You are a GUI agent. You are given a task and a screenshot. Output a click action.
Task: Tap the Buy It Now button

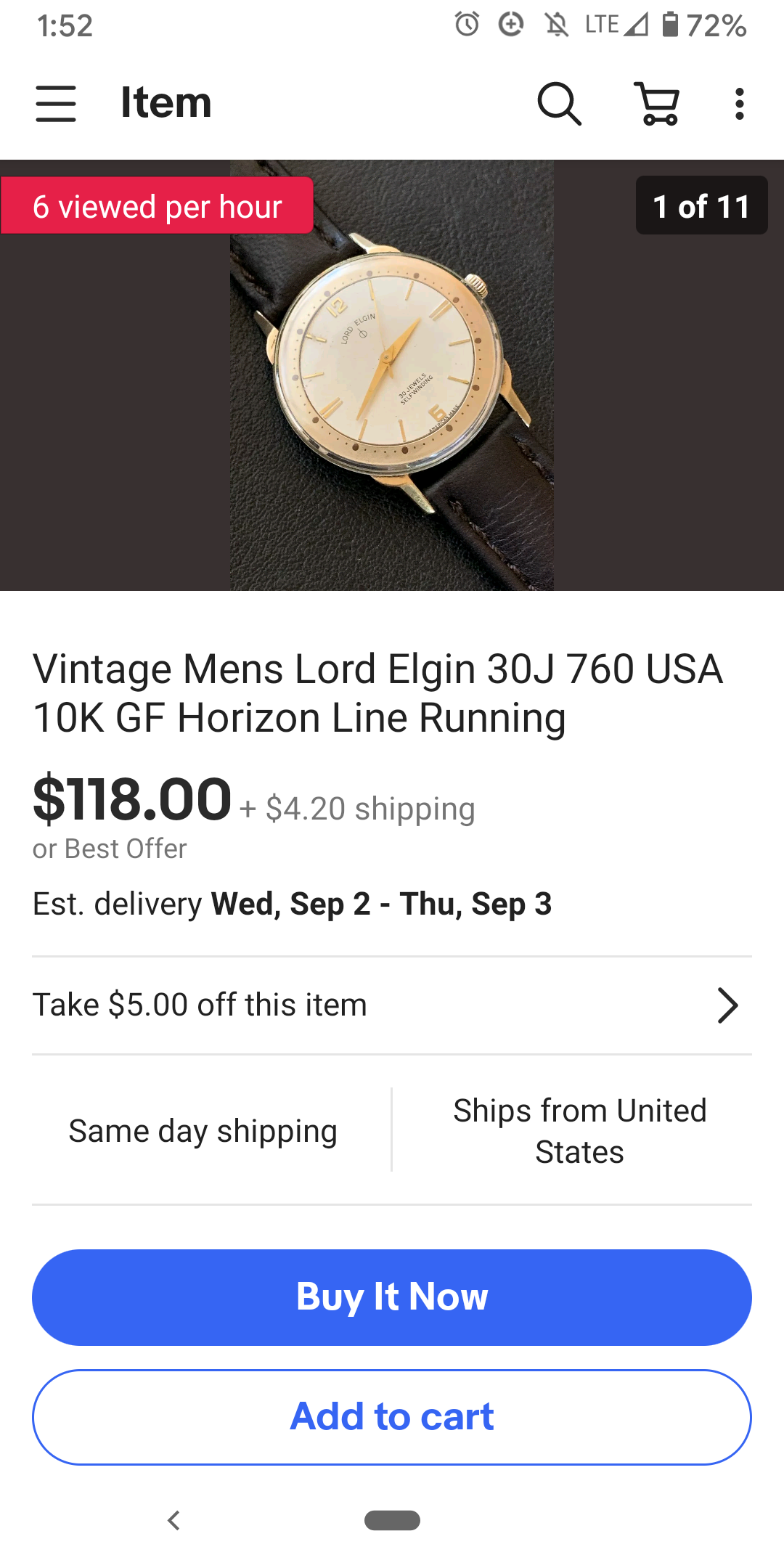click(392, 1297)
